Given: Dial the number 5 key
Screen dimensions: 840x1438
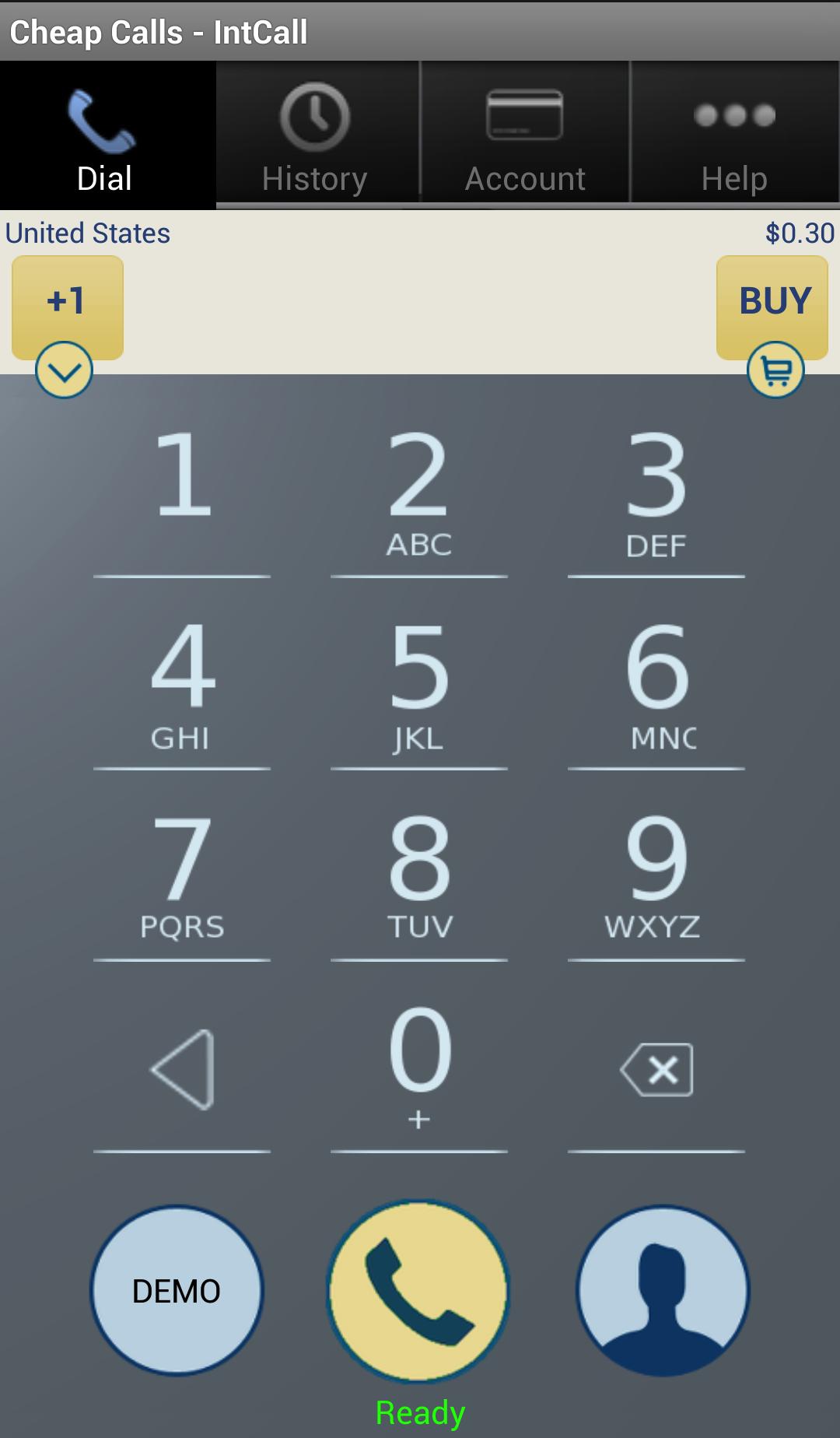Looking at the screenshot, I should point(418,685).
